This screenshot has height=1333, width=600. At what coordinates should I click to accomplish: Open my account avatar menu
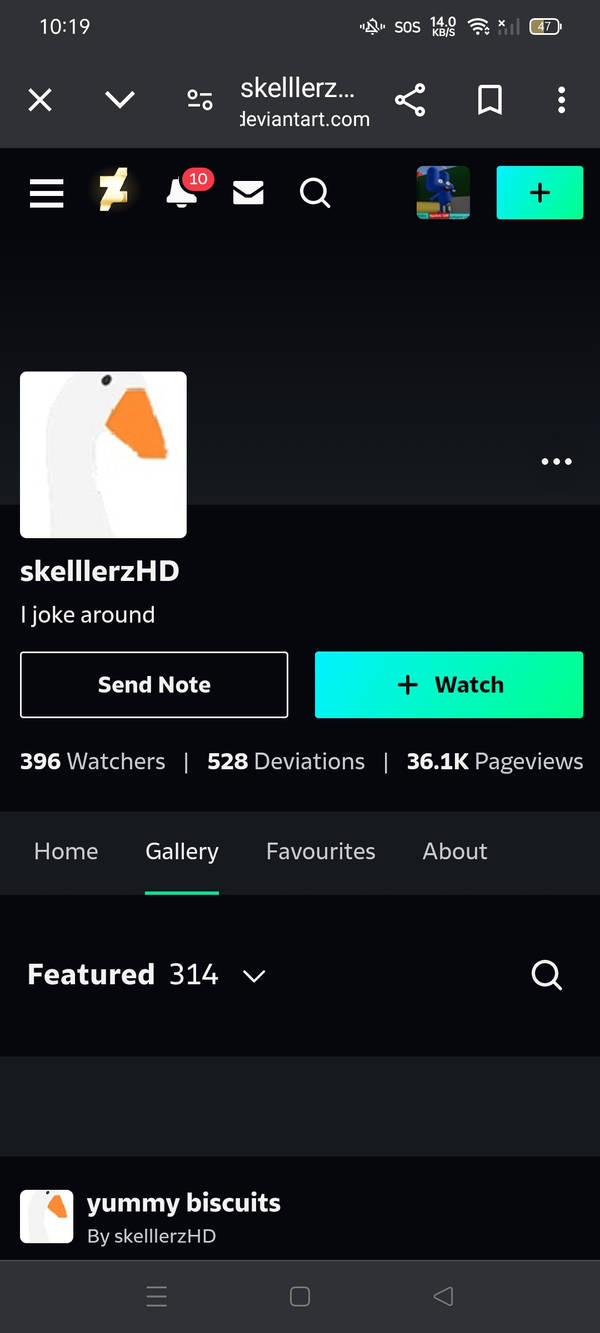coord(443,192)
